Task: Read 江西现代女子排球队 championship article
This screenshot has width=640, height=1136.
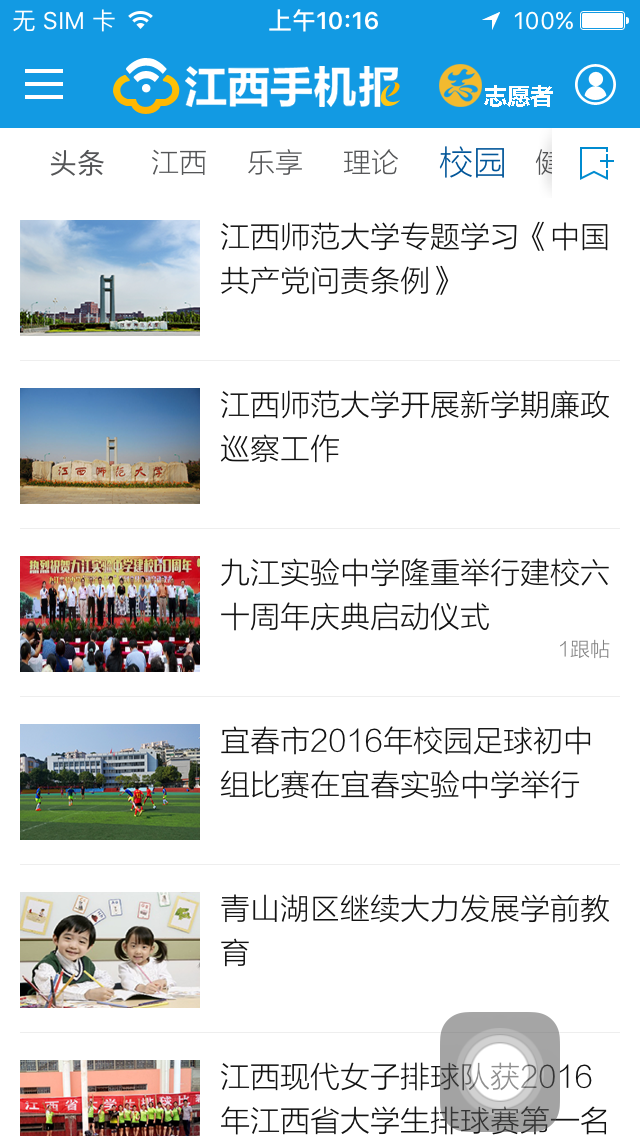Action: coord(330,1096)
